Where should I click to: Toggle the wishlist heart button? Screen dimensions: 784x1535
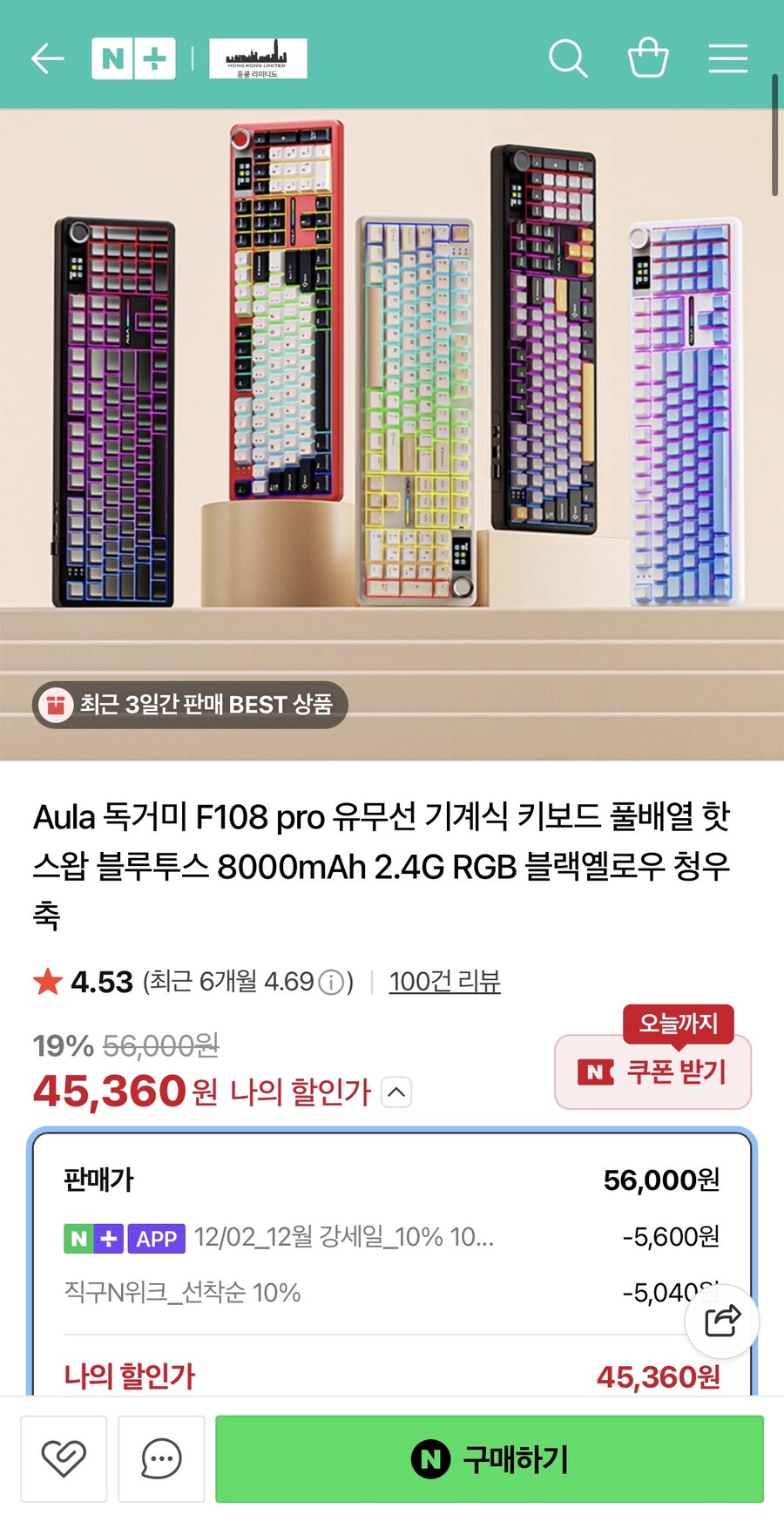pyautogui.click(x=64, y=1459)
